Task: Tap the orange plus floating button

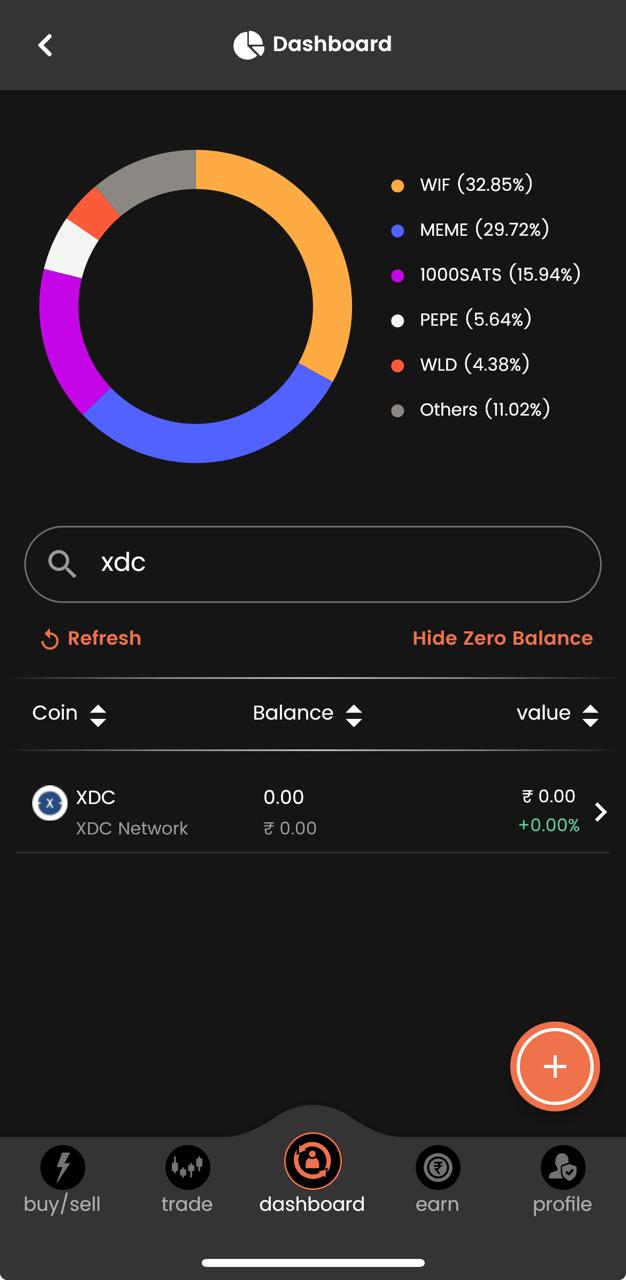Action: coord(555,1066)
